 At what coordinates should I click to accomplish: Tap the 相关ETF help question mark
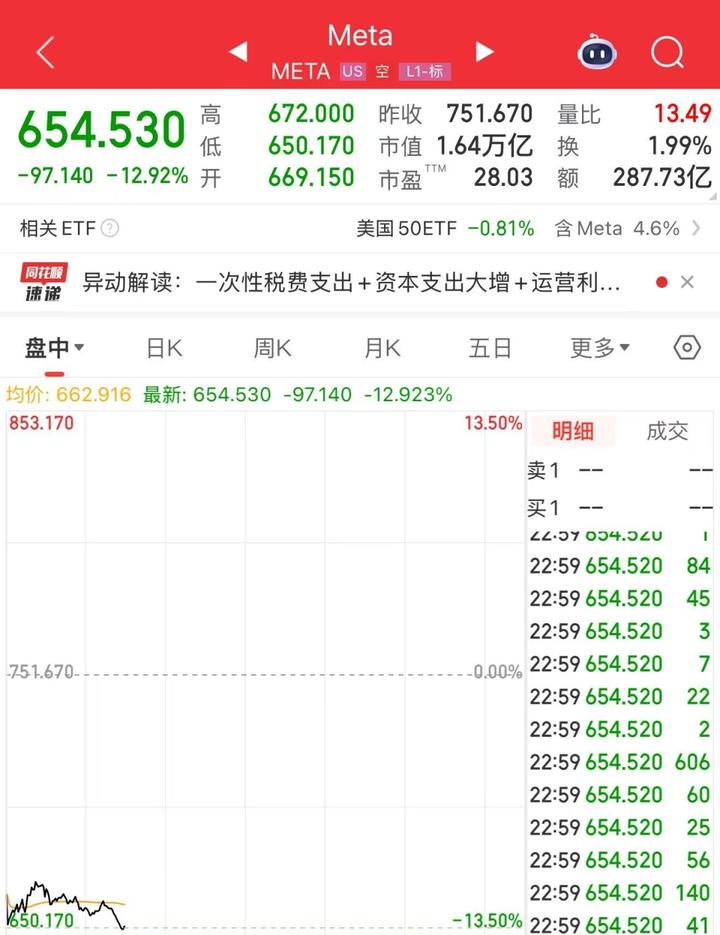point(110,228)
